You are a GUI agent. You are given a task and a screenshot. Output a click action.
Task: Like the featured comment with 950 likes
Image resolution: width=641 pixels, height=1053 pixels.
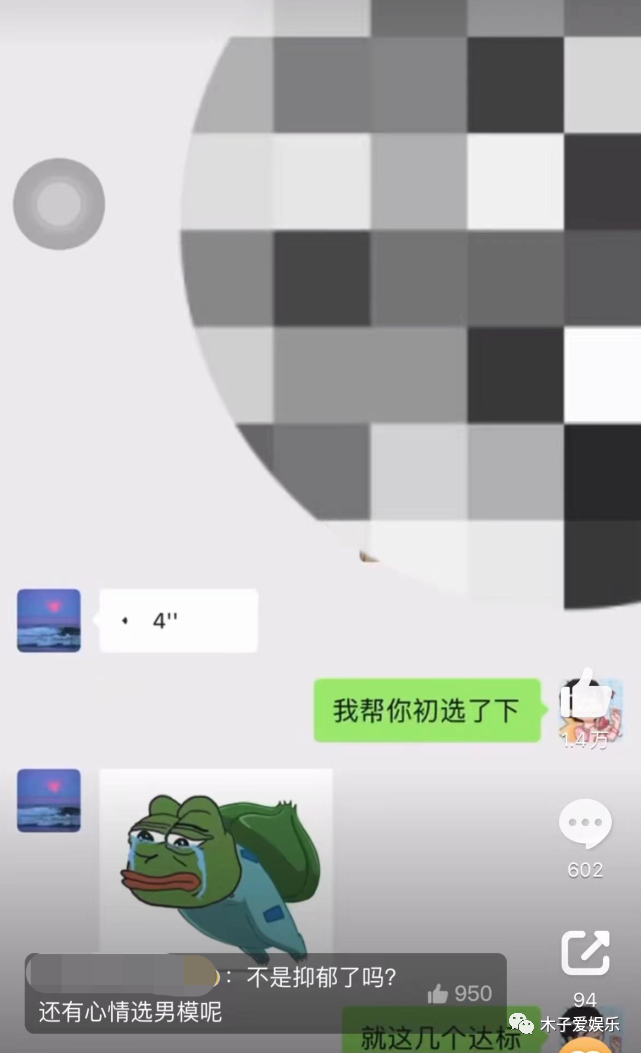(x=438, y=993)
